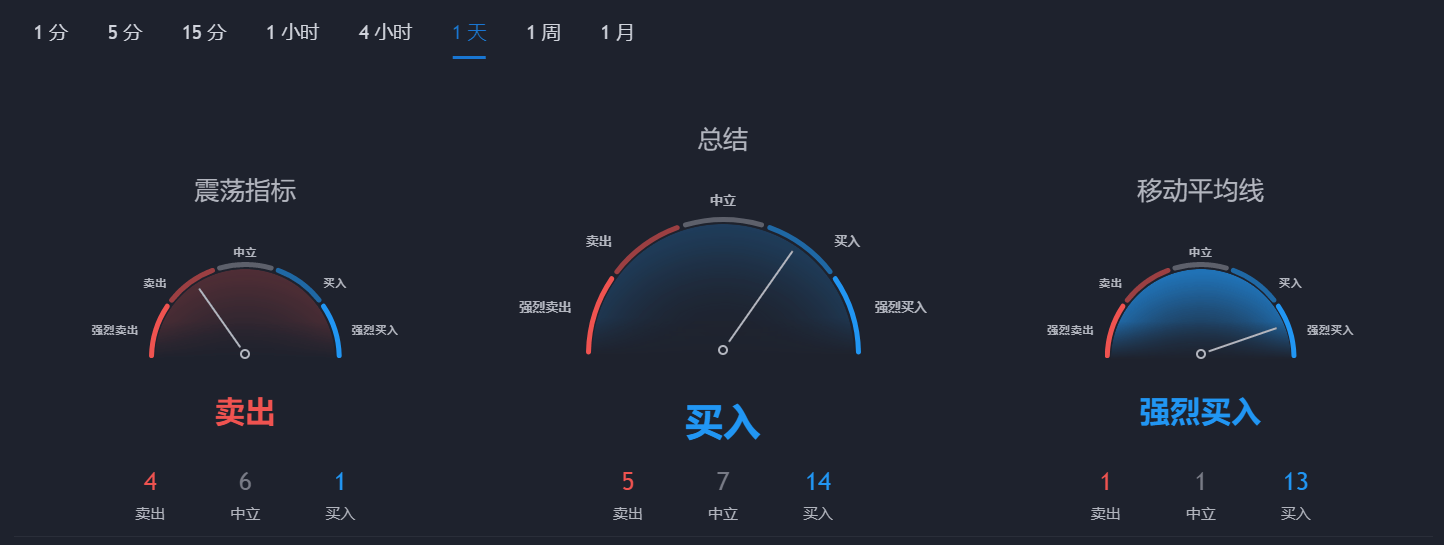Screen dimensions: 1444x545
Task: Switch to the 1 周 timeframe
Action: 543,33
